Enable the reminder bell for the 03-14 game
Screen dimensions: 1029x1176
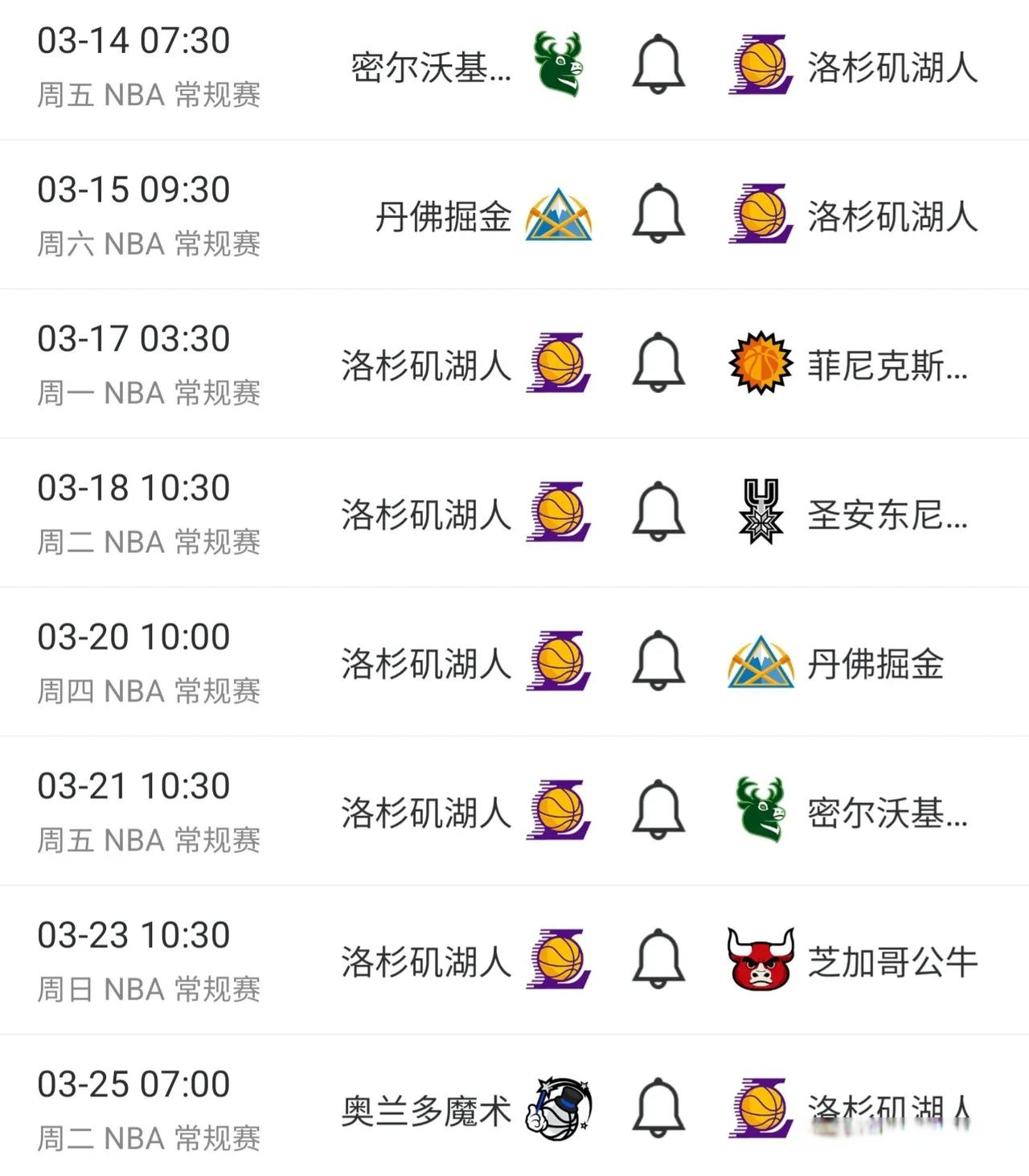tap(659, 65)
